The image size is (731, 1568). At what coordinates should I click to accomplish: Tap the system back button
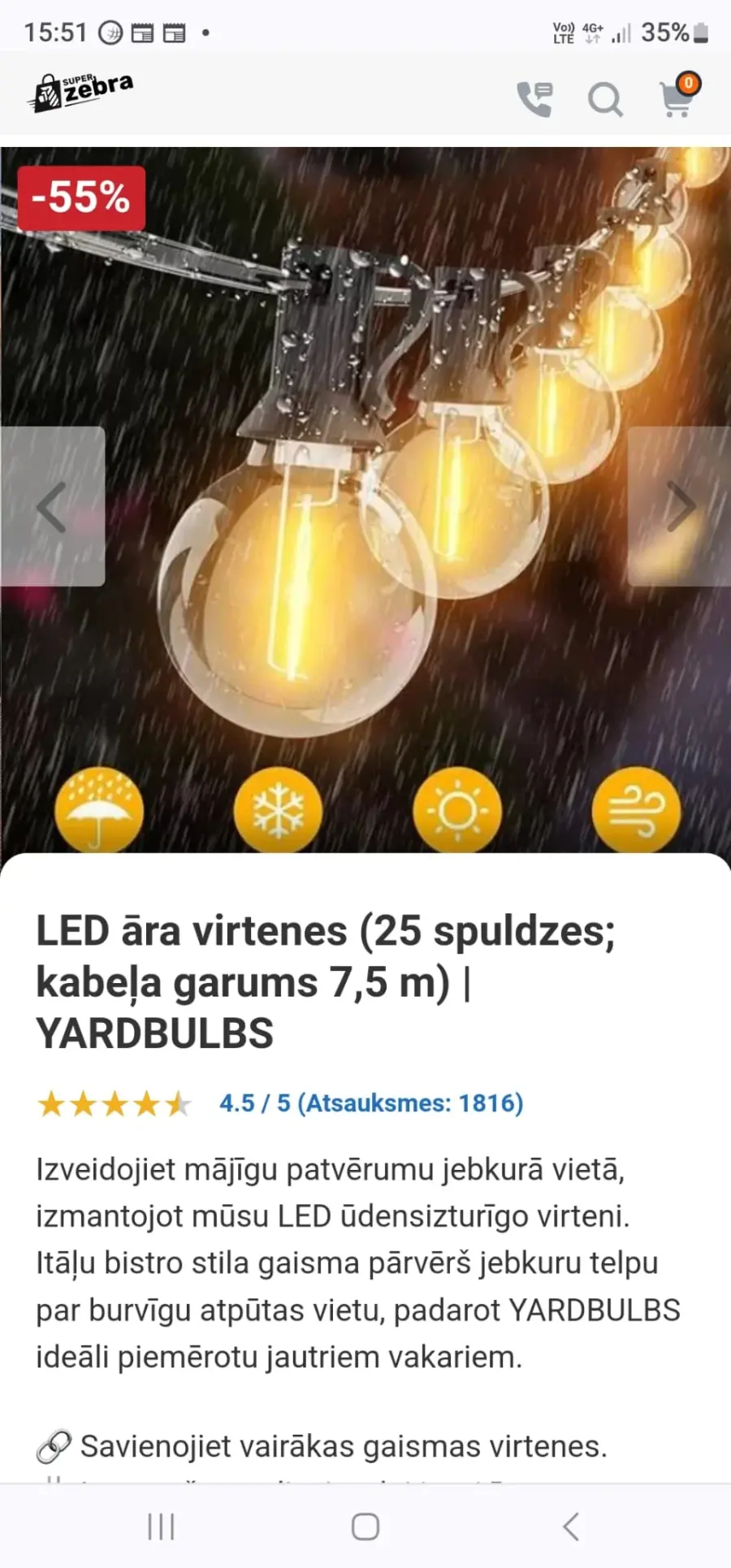(x=572, y=1527)
